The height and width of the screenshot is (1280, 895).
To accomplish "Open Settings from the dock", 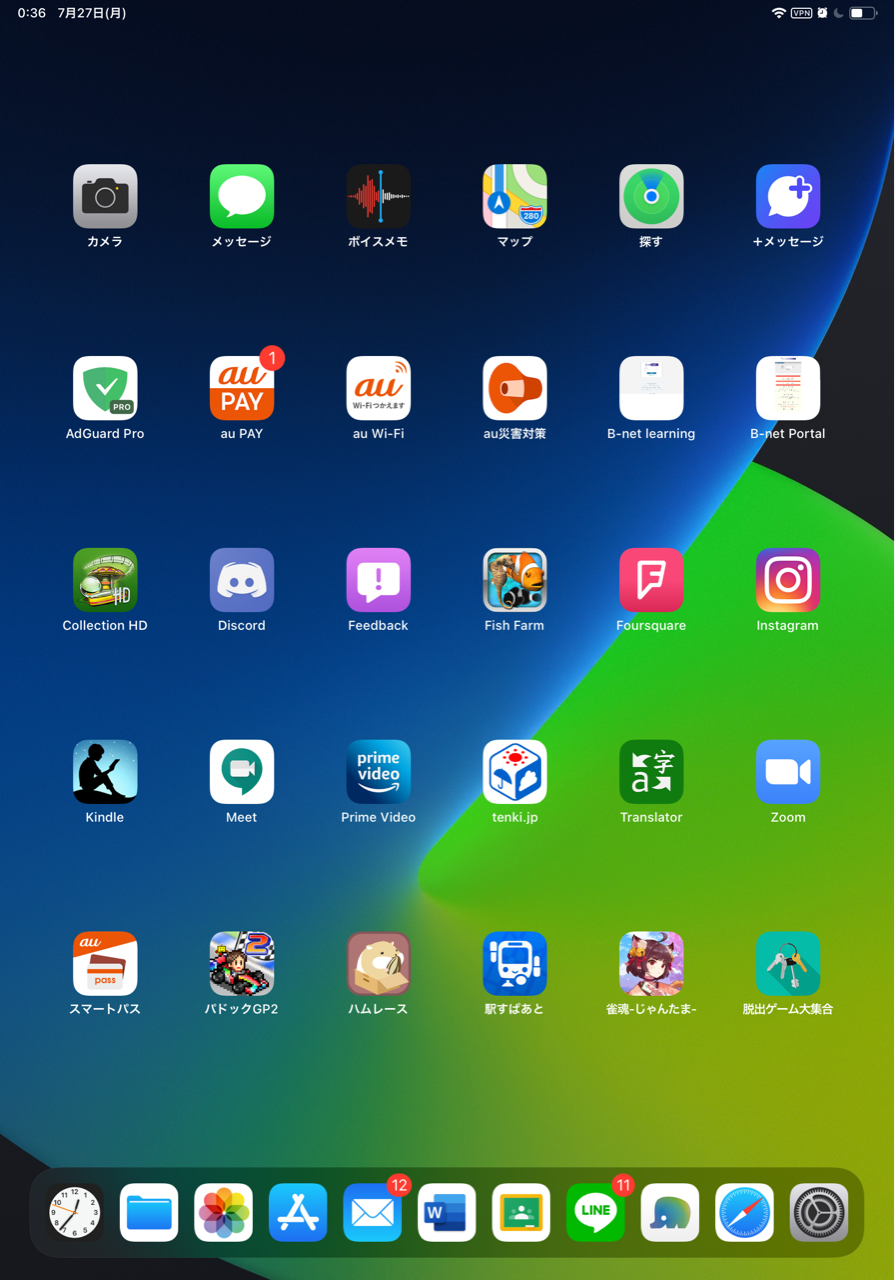I will point(819,1213).
